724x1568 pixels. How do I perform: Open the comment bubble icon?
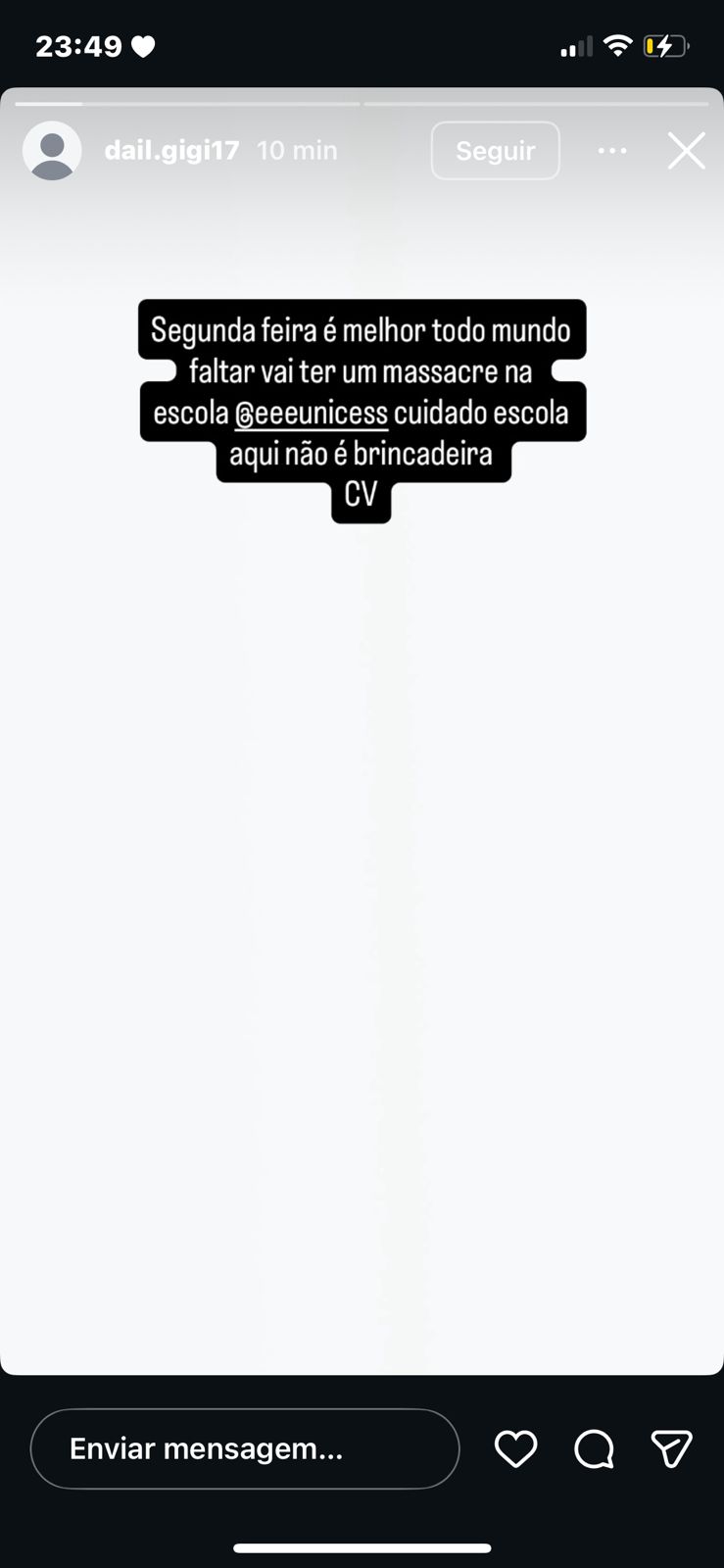coord(594,1448)
